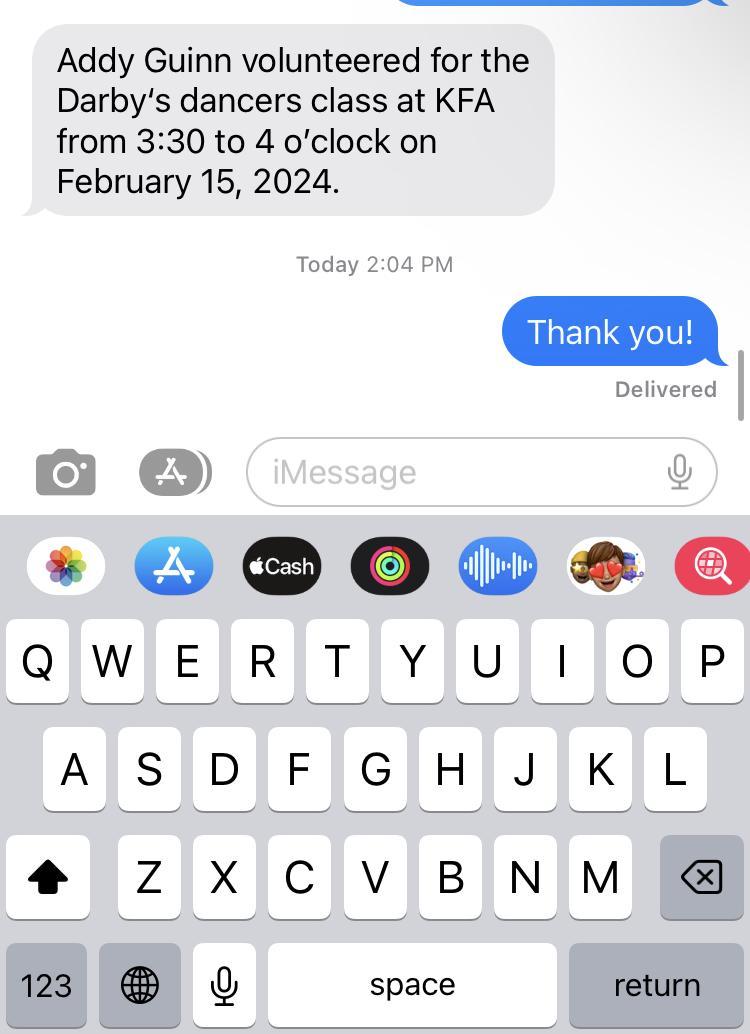Open the audio messages waveform app
Viewport: 750px width, 1034px height.
pyautogui.click(x=498, y=566)
